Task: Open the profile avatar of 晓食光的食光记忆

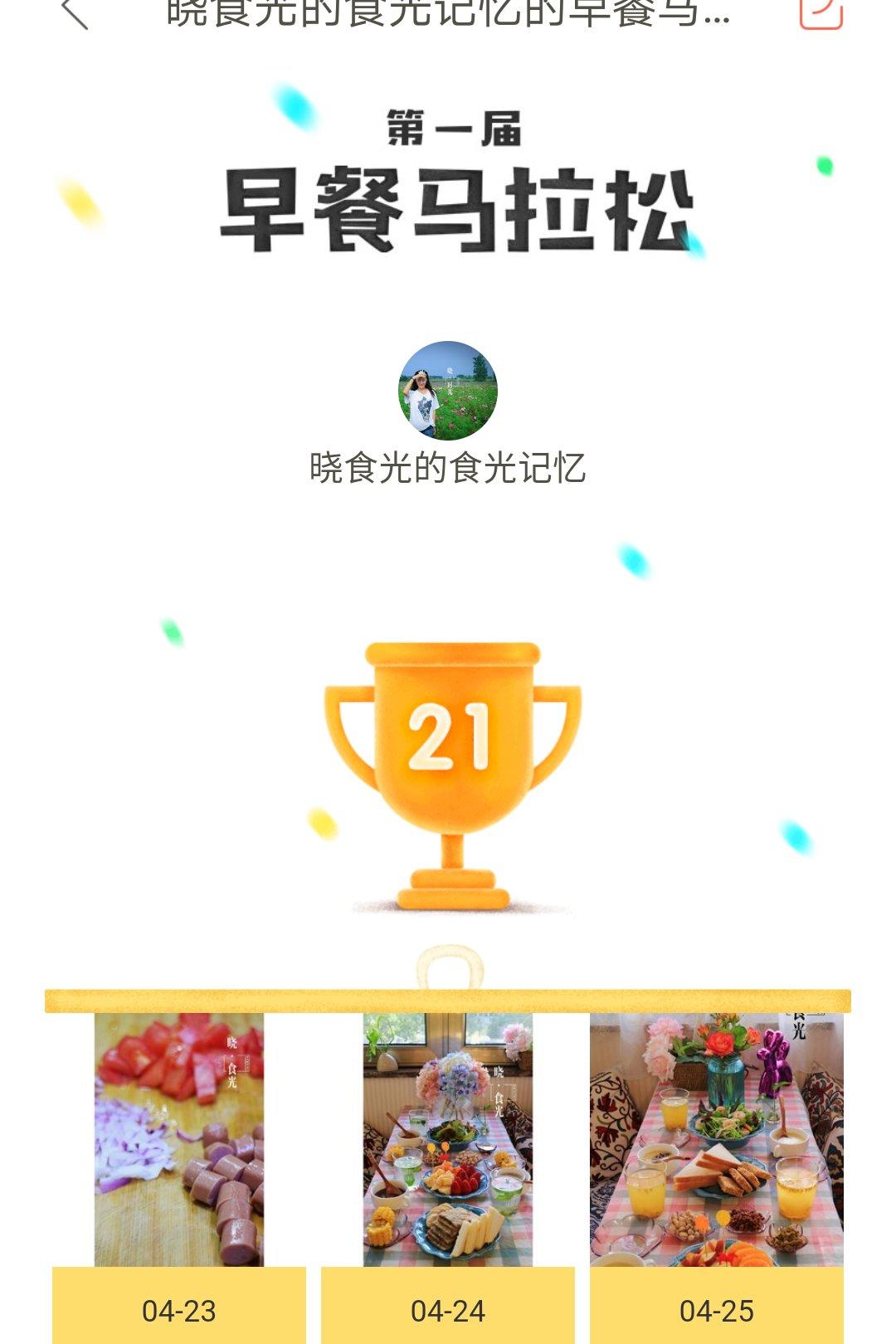Action: 448,391
